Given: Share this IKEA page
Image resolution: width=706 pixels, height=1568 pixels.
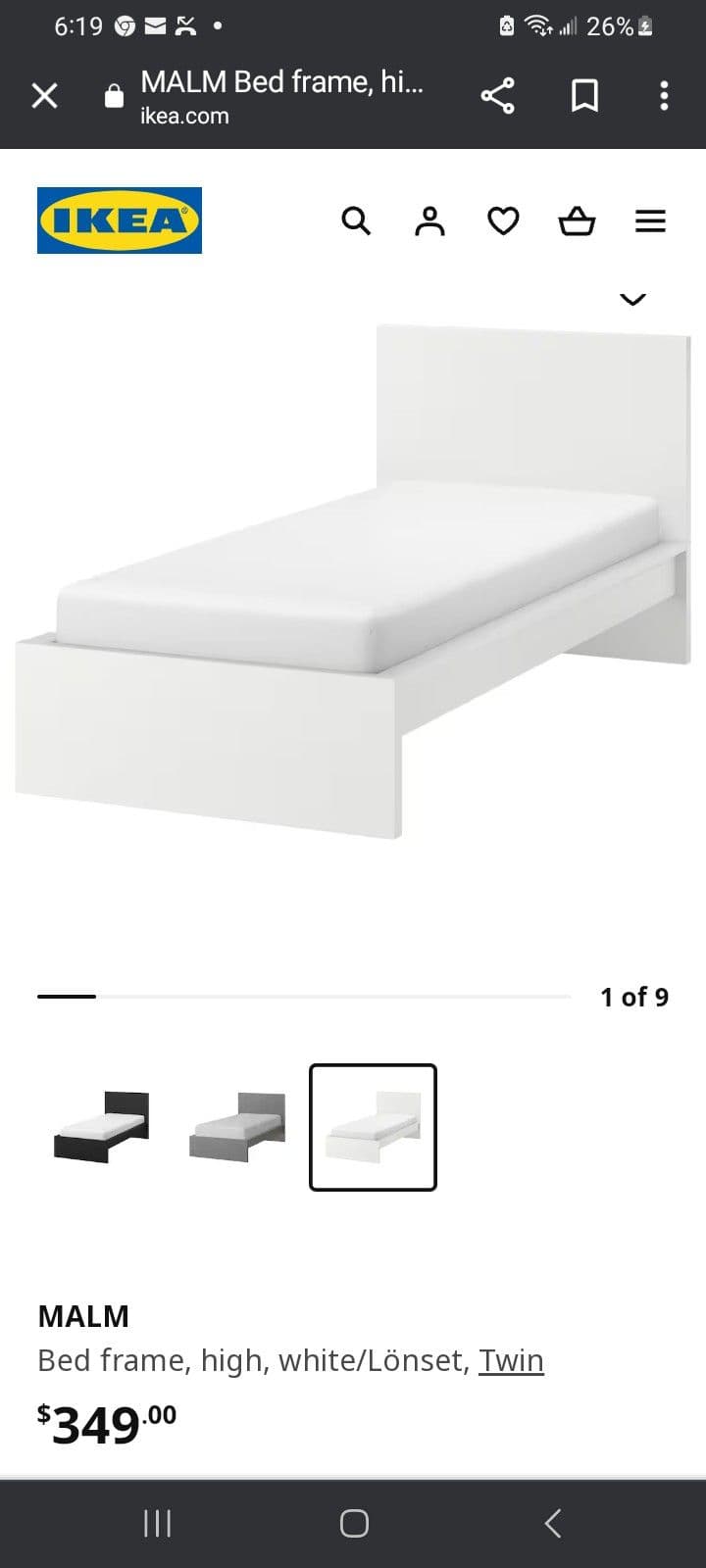Looking at the screenshot, I should point(497,95).
